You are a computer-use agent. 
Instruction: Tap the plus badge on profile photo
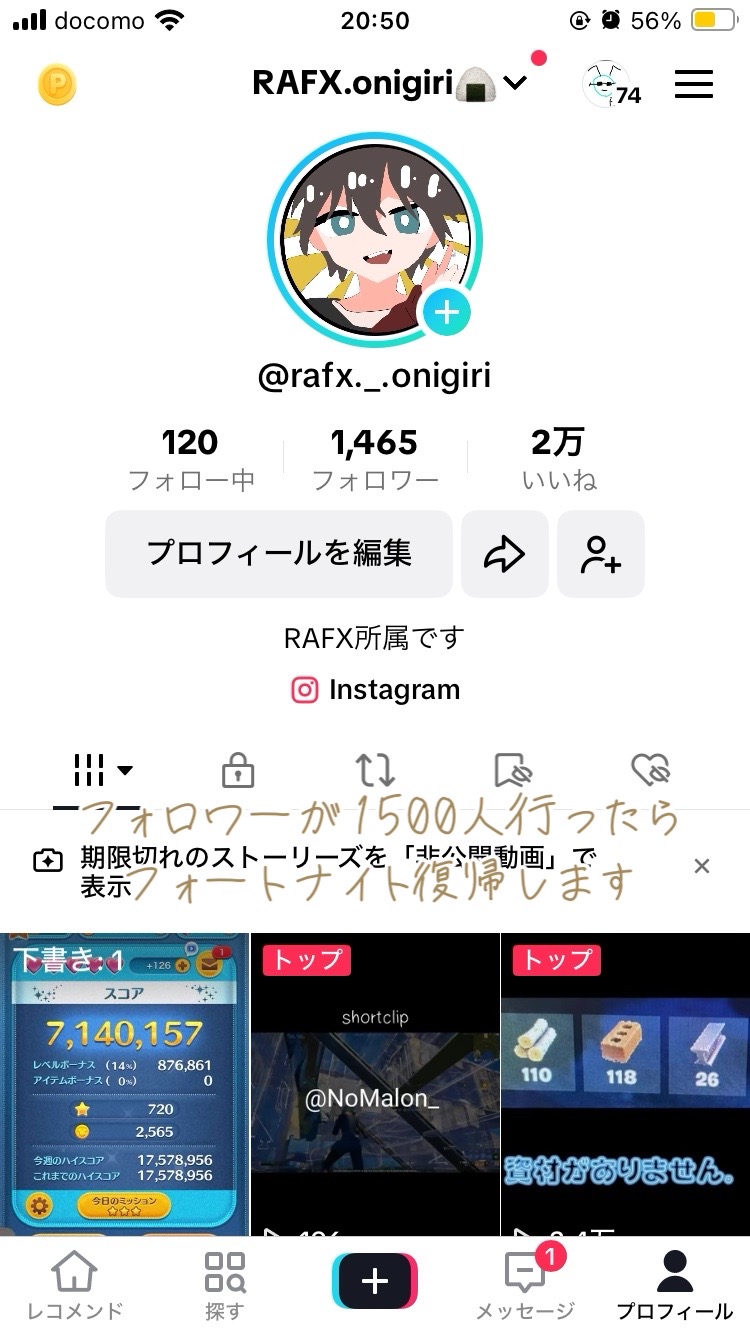coord(446,313)
